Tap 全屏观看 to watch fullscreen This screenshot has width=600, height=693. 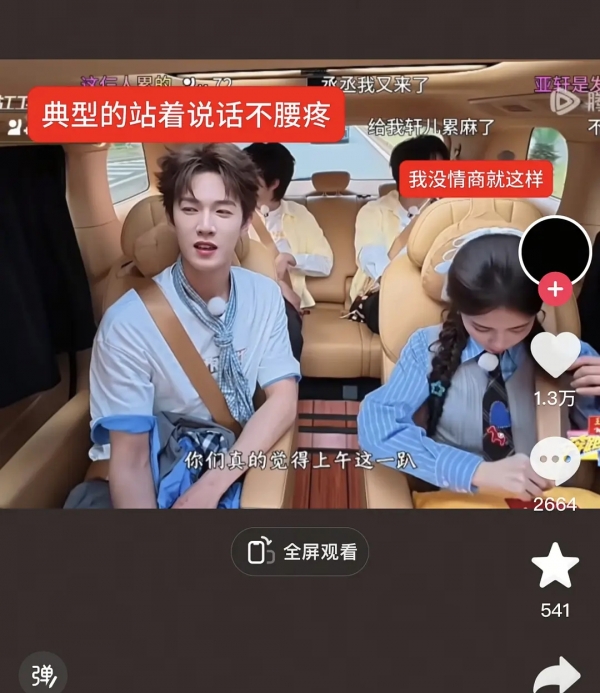pyautogui.click(x=301, y=551)
